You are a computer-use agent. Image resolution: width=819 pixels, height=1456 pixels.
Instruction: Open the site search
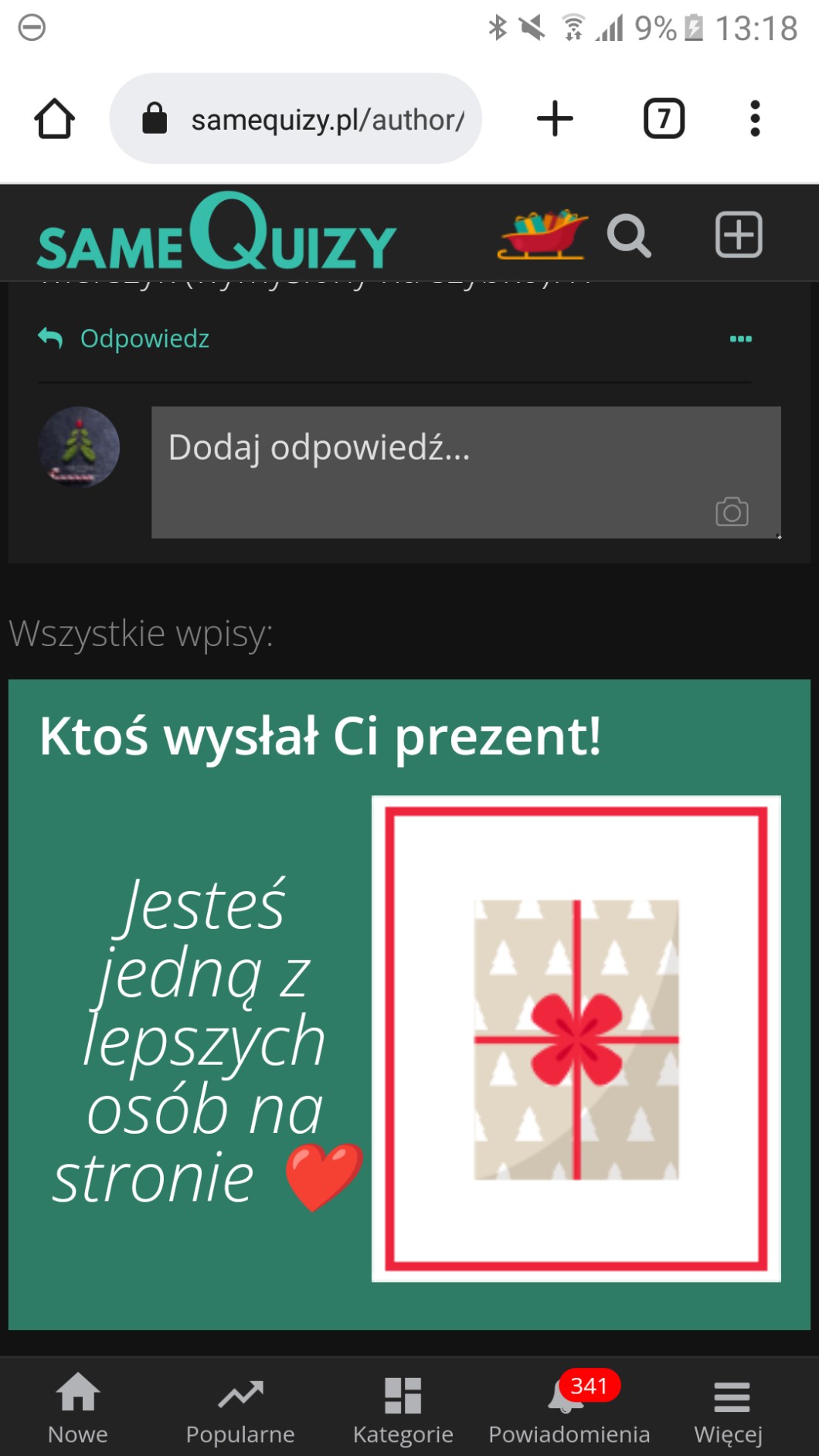point(629,236)
